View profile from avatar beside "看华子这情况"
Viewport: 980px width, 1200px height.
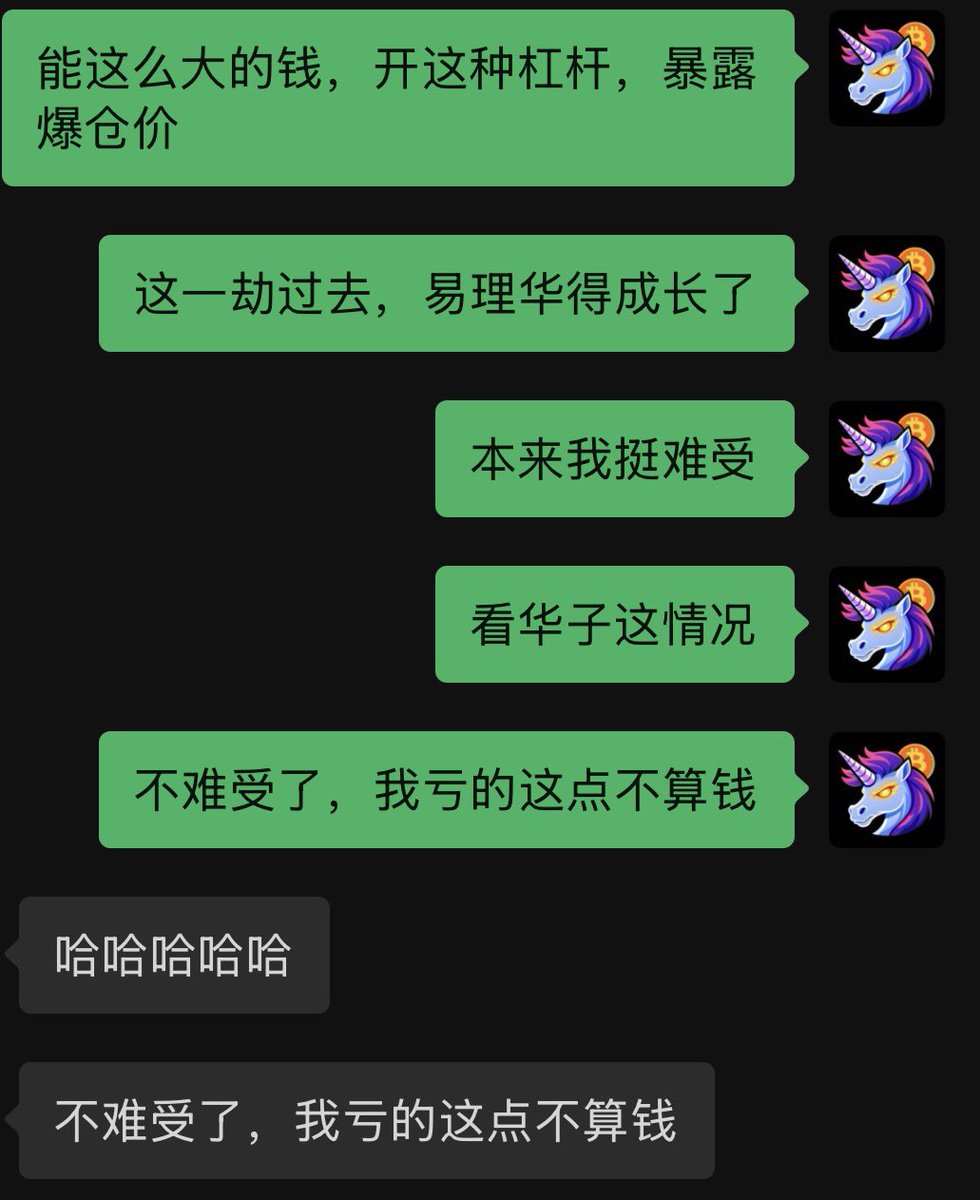pos(887,624)
